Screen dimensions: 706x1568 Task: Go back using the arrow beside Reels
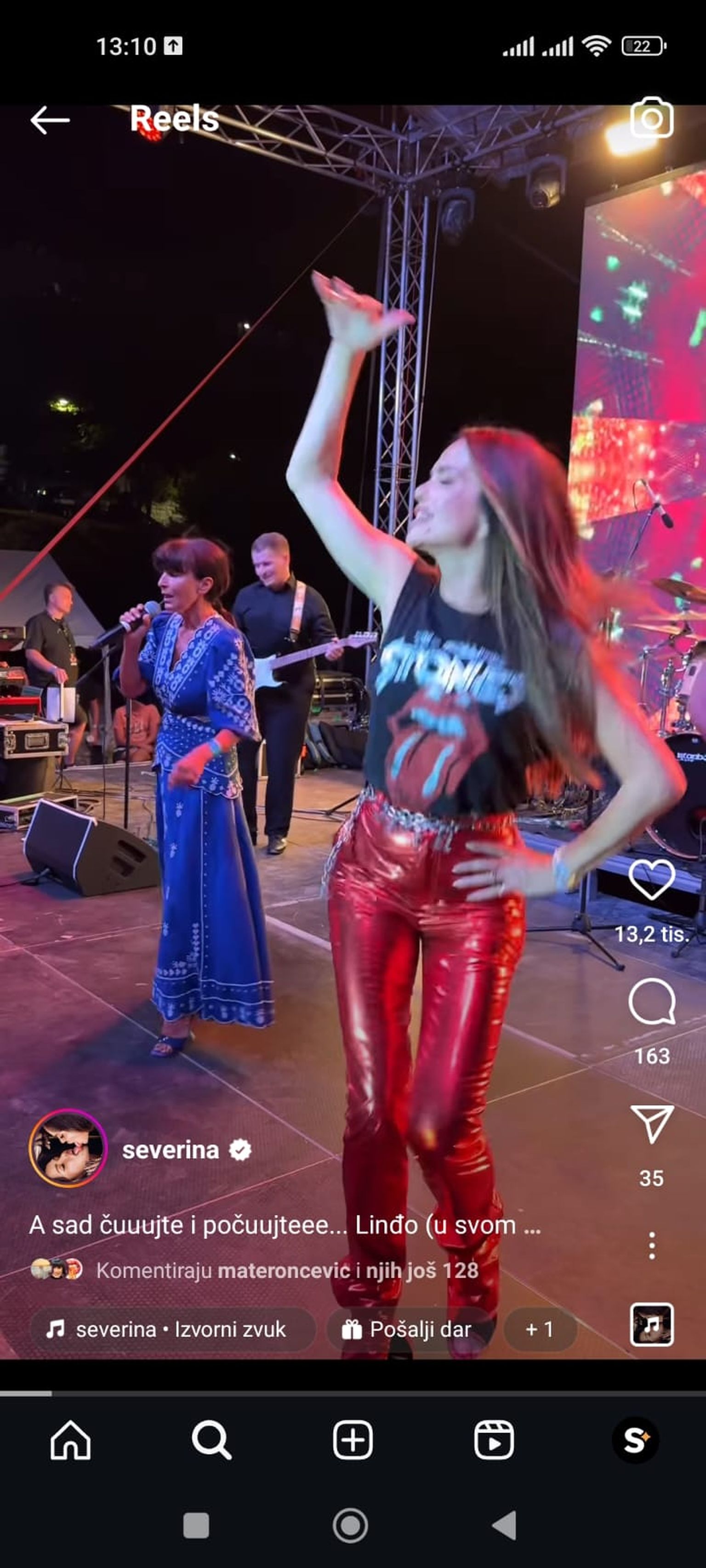[49, 120]
